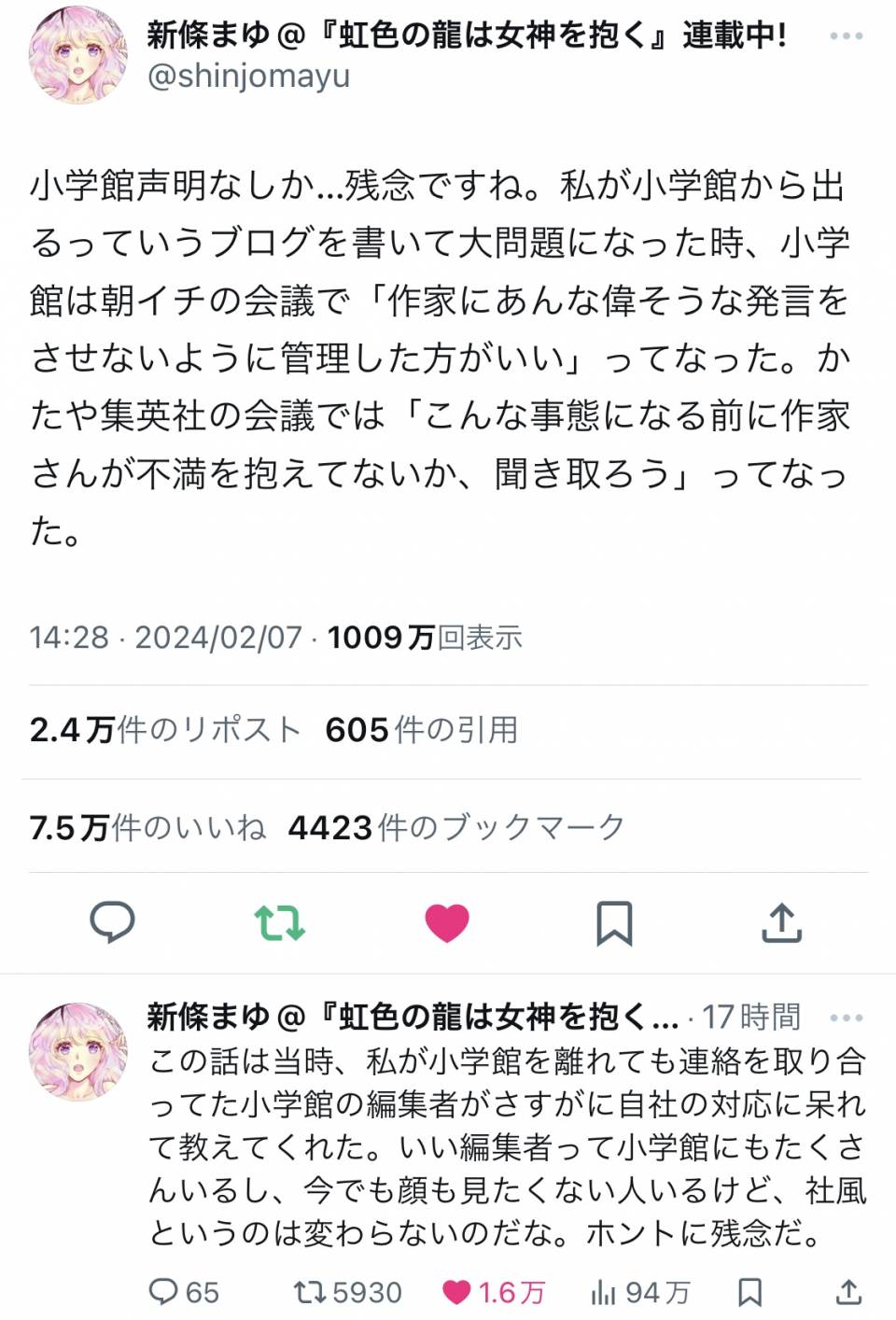This screenshot has width=896, height=1320.
Task: Open the @shinjomayu profile handle
Action: [x=248, y=77]
